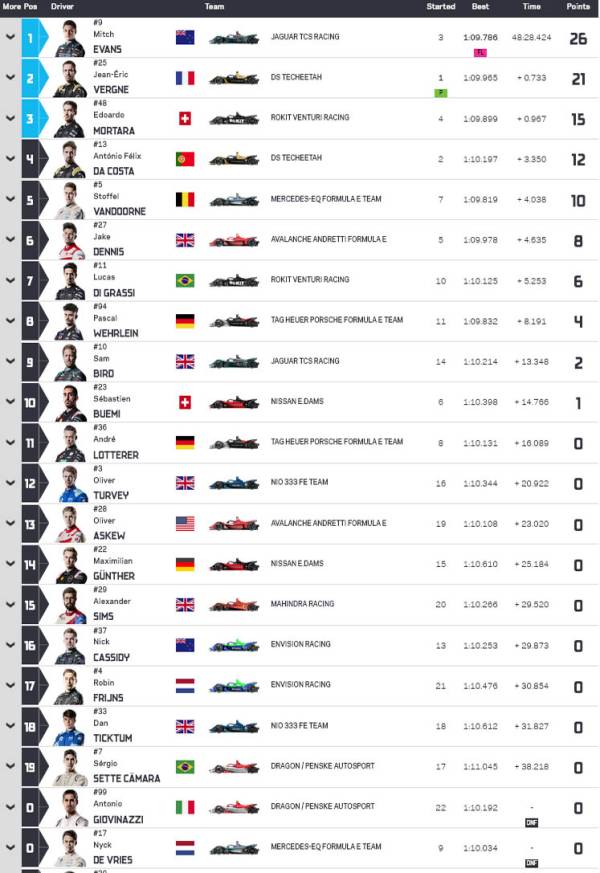600x873 pixels.
Task: Show more for Antonio Giovinazzi
Action: point(10,807)
